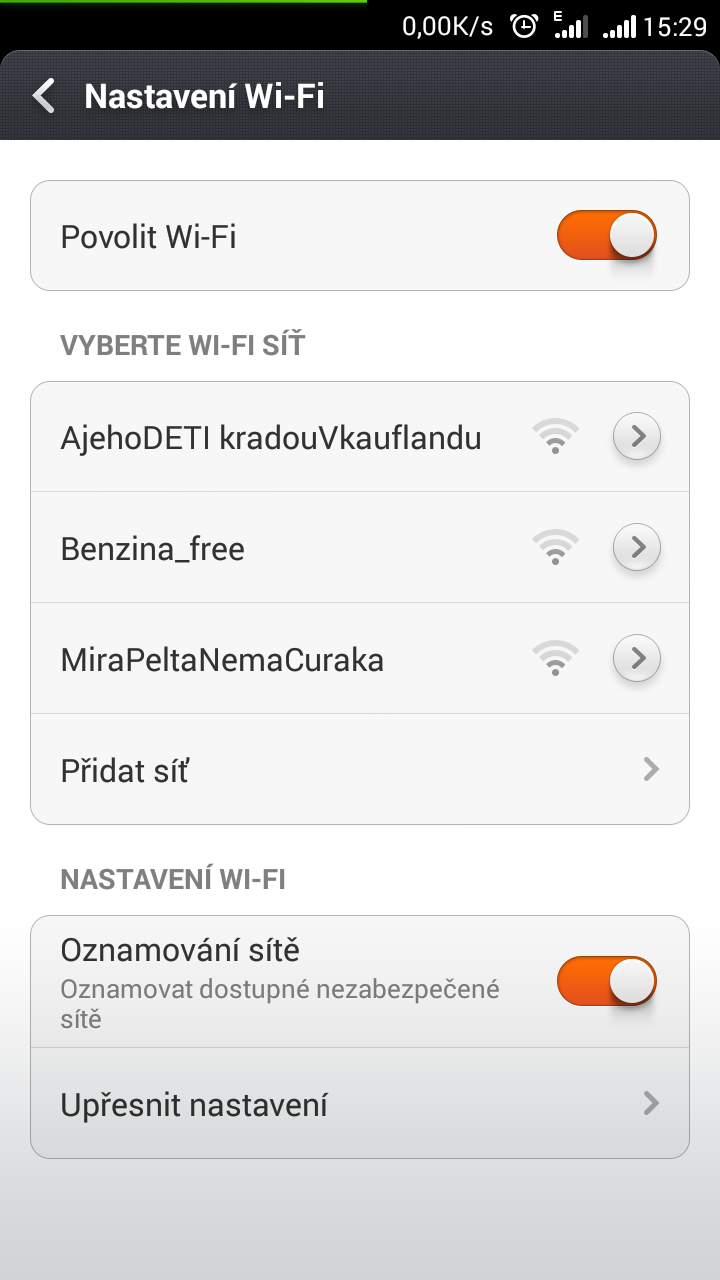
Task: Choose the MiraPeltaNemaCuraka network
Action: tap(222, 659)
